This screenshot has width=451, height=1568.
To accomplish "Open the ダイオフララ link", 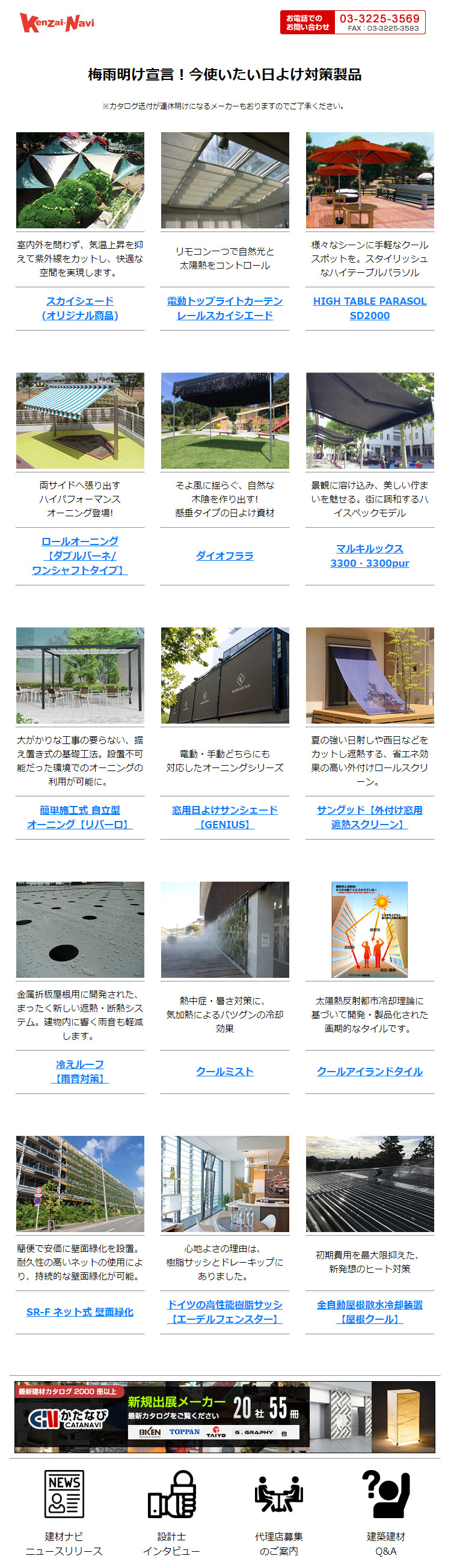I will tap(224, 555).
